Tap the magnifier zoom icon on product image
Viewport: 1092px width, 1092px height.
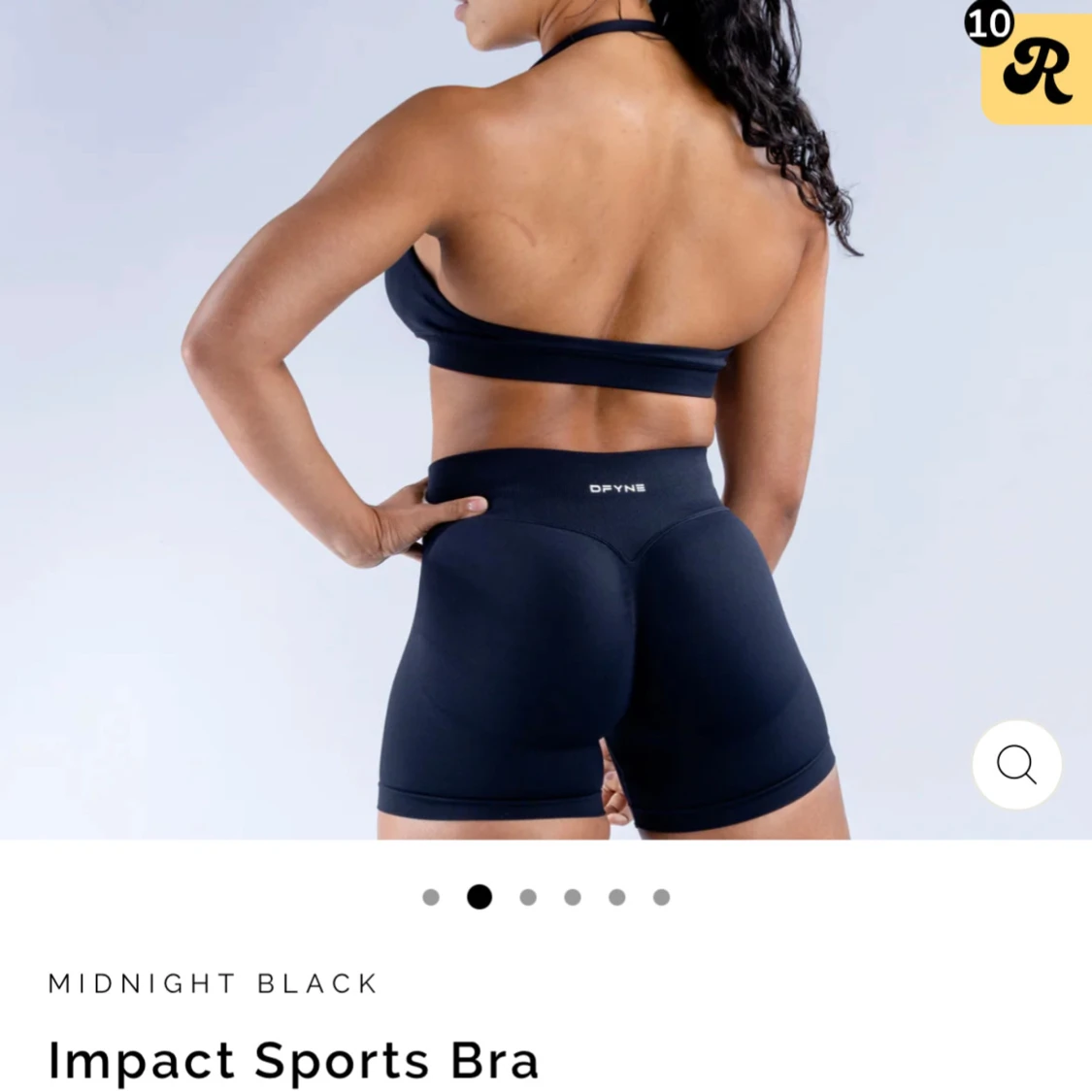(1016, 765)
